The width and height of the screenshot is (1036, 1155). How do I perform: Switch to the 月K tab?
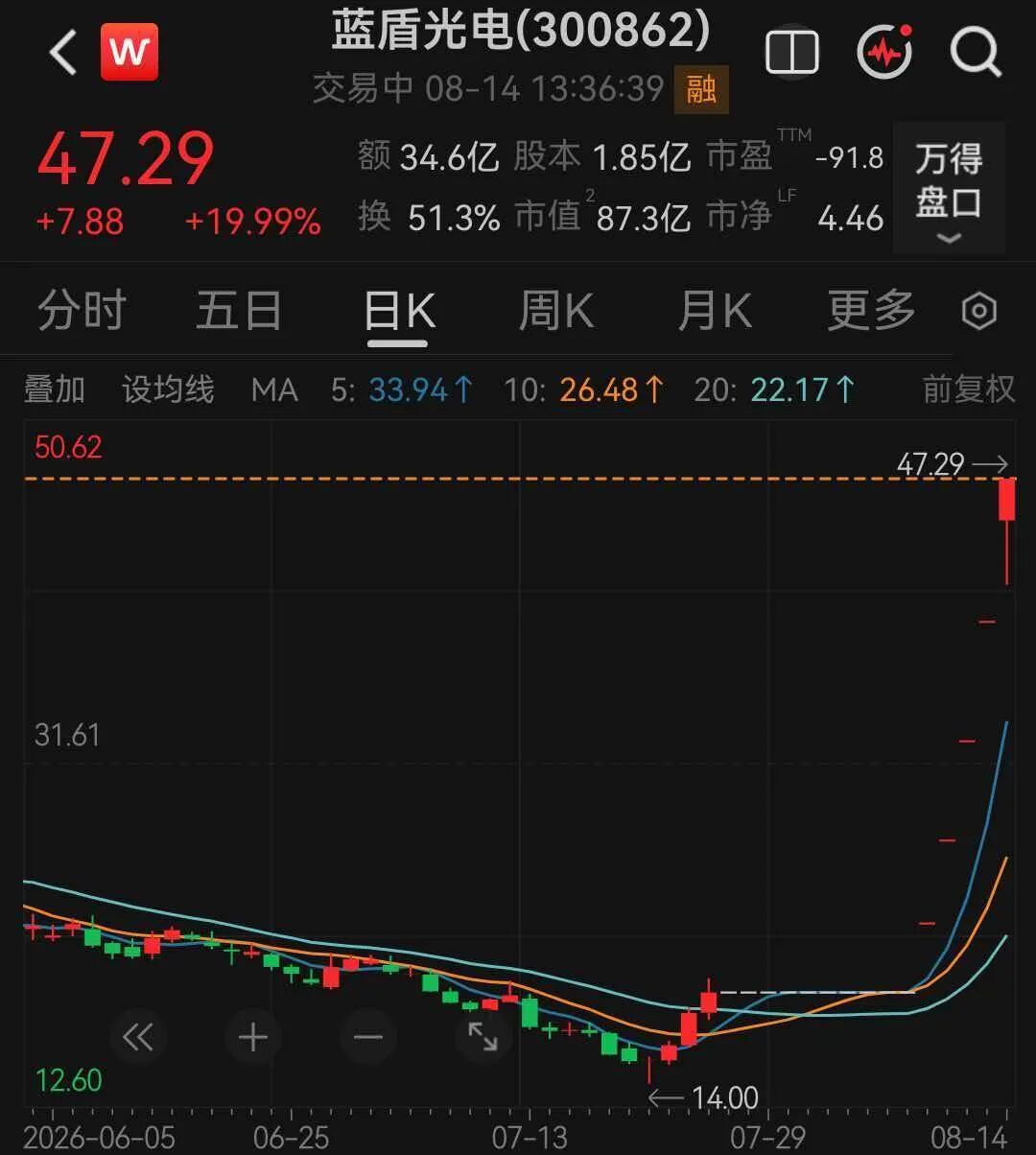[x=715, y=311]
